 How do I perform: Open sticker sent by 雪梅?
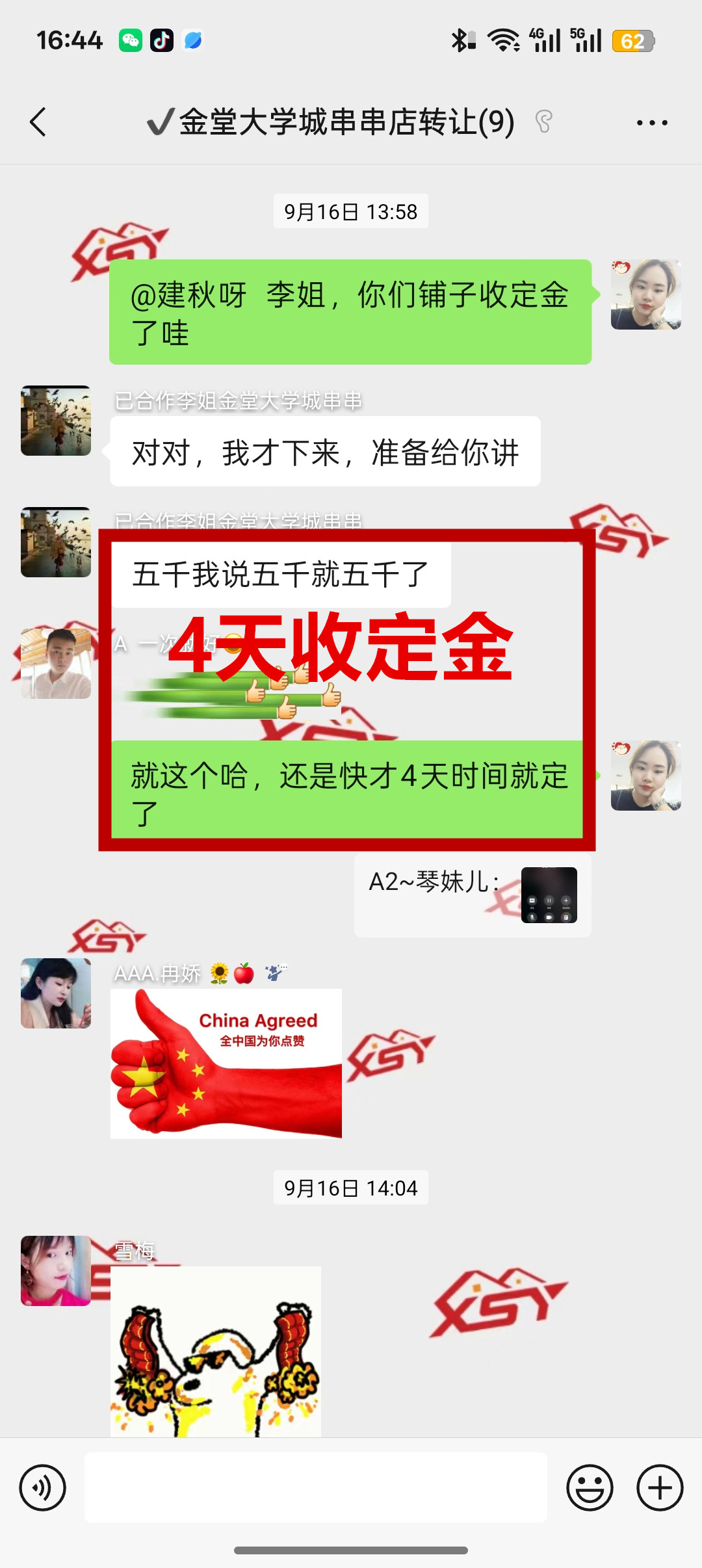tap(216, 1351)
